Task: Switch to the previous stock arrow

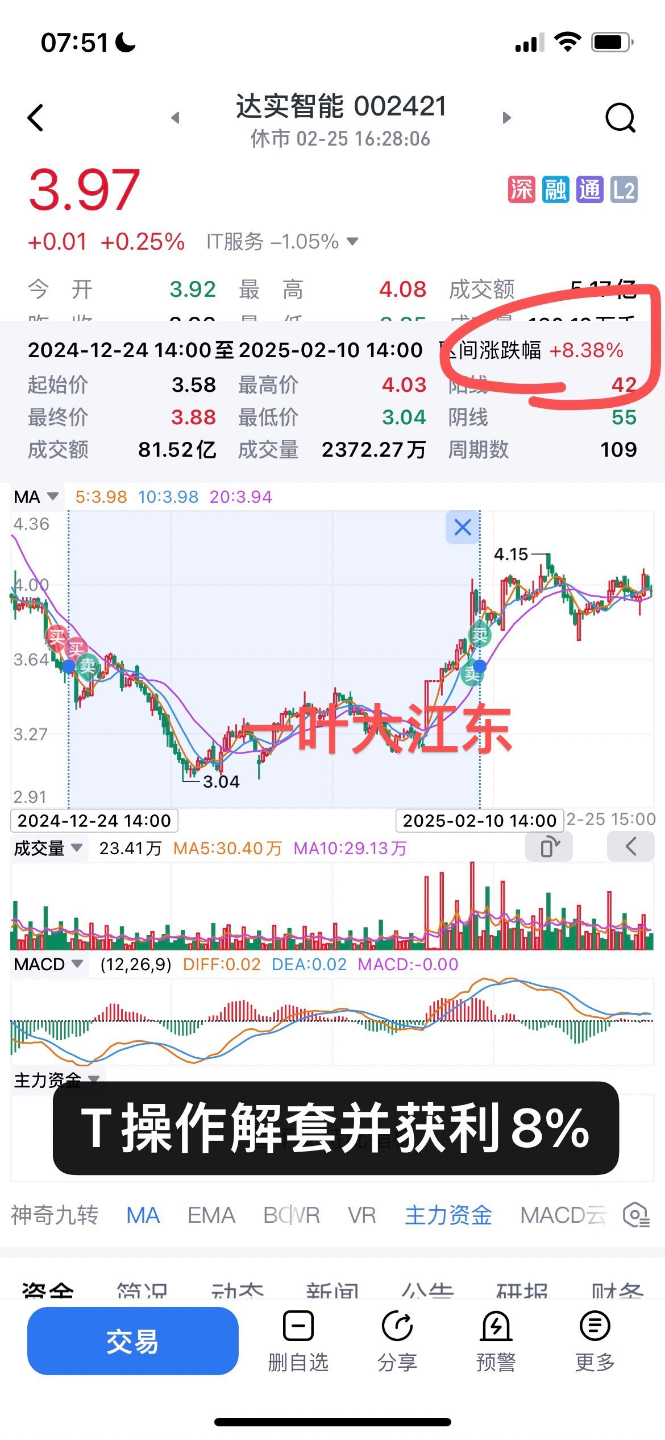Action: click(x=175, y=118)
